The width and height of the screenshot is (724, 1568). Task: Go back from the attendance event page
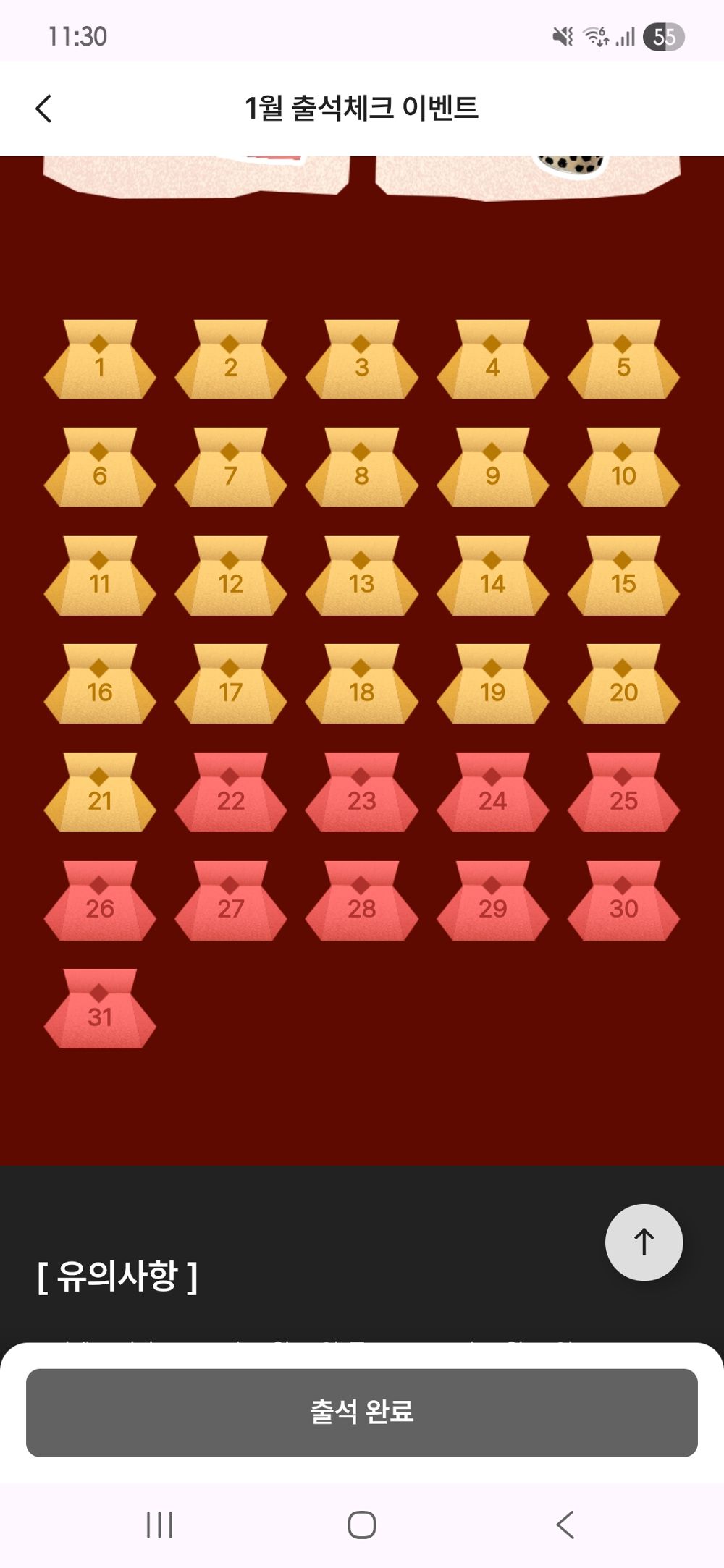(x=43, y=109)
